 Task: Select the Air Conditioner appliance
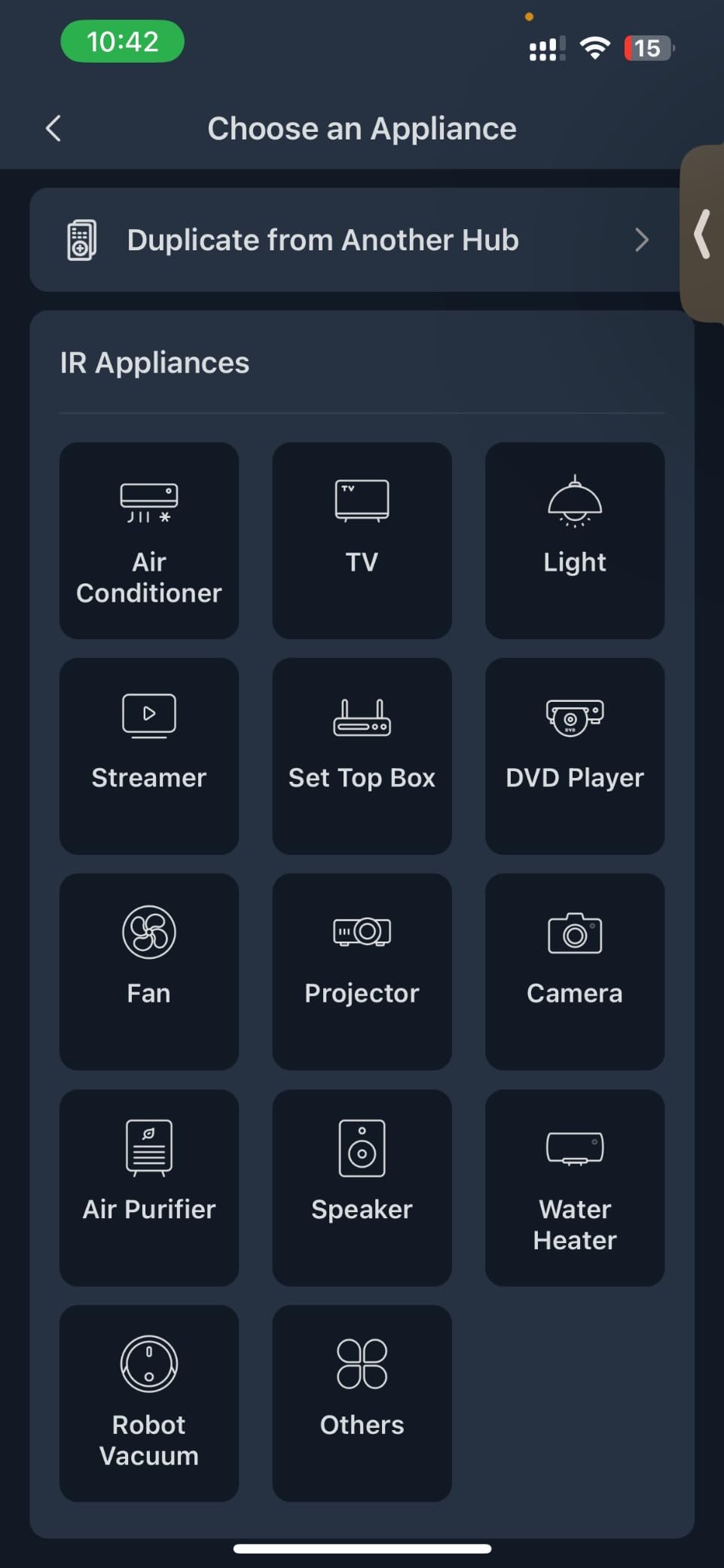tap(149, 540)
